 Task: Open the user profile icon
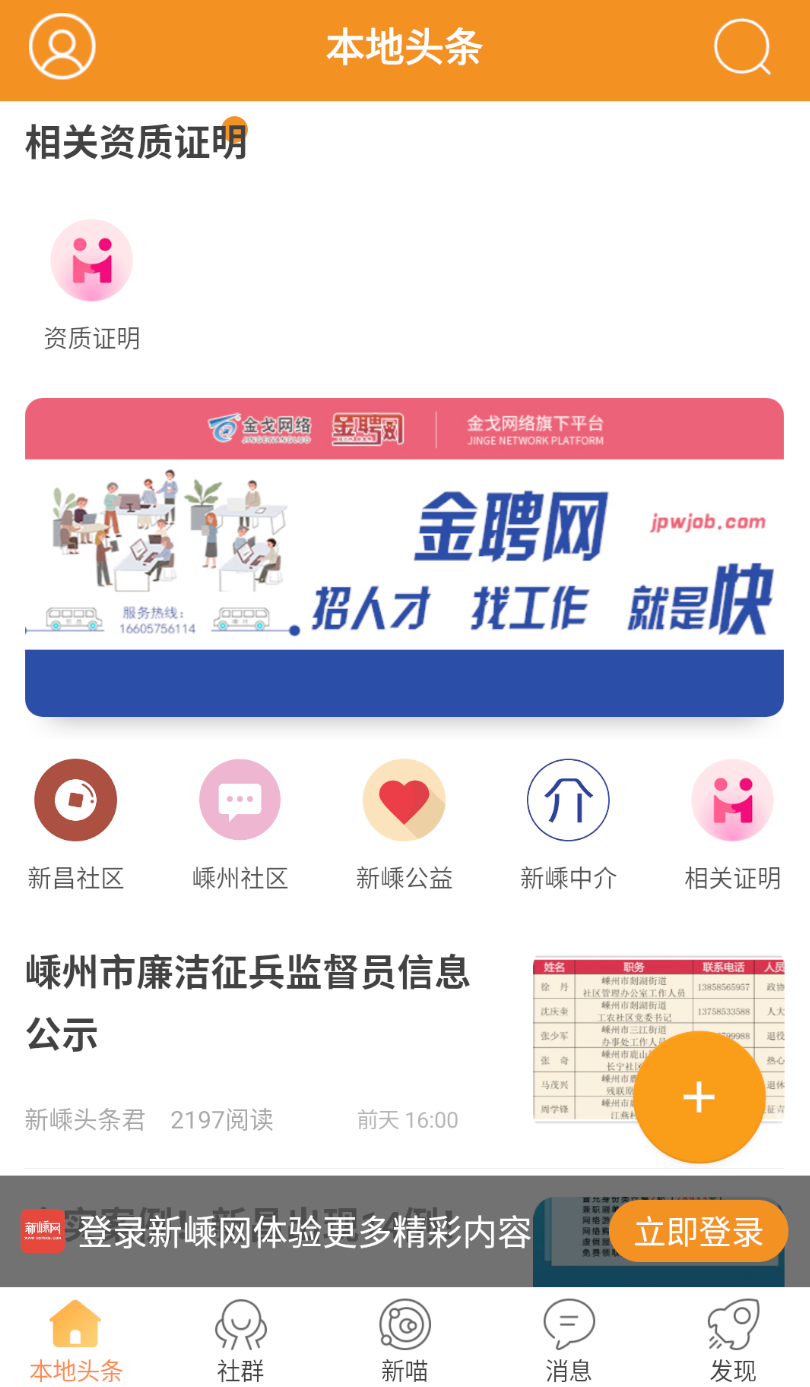coord(62,47)
